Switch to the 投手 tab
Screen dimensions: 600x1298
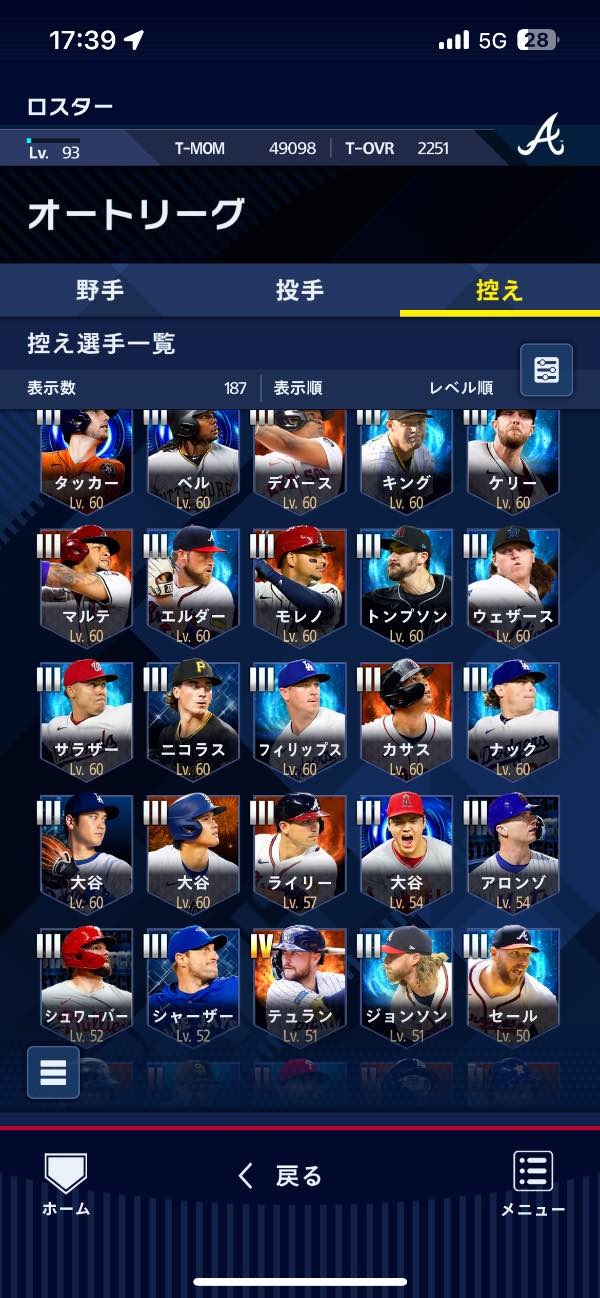point(300,291)
